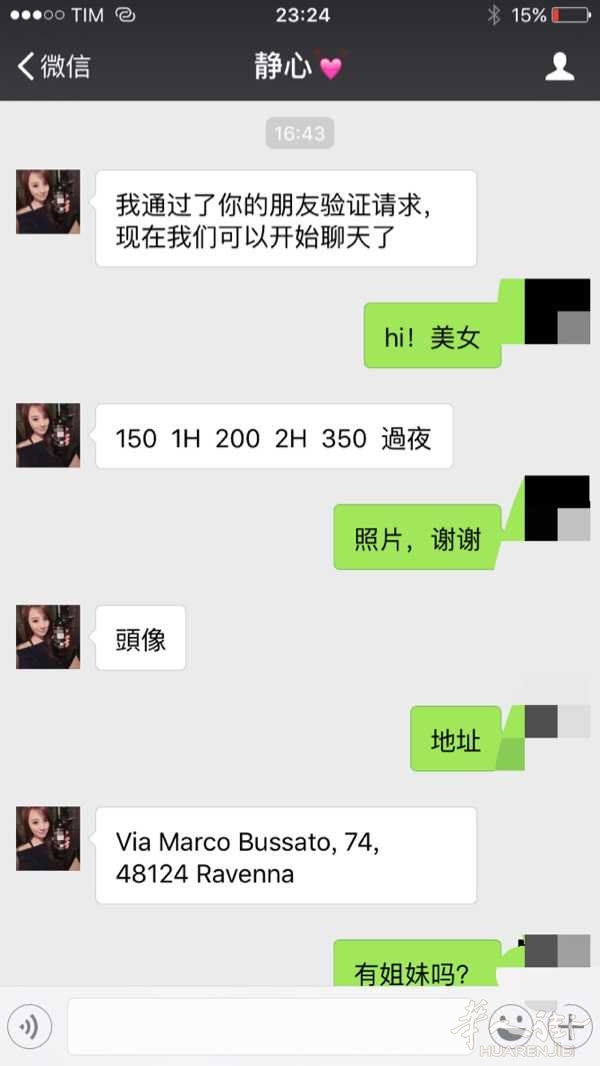Open the plus attachments menu
Image resolution: width=600 pixels, height=1066 pixels.
571,1025
